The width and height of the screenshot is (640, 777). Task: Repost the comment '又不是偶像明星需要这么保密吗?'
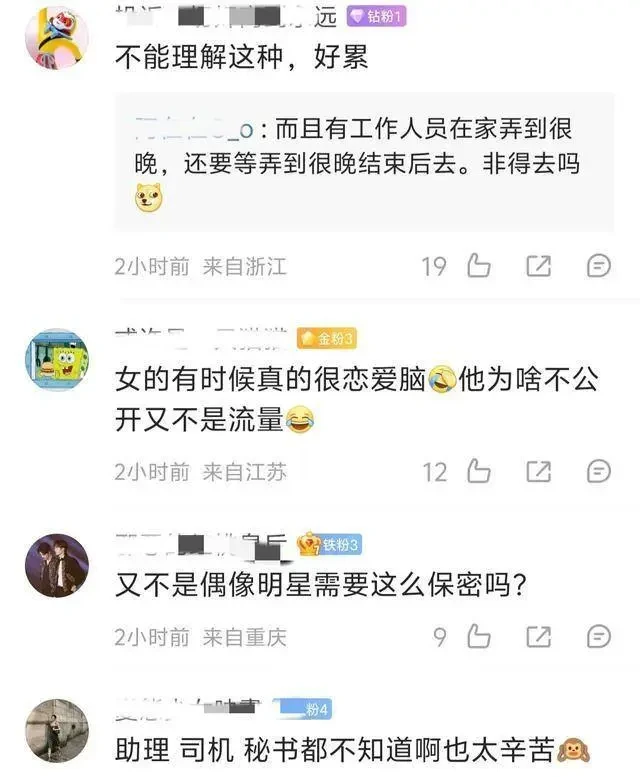click(x=538, y=636)
